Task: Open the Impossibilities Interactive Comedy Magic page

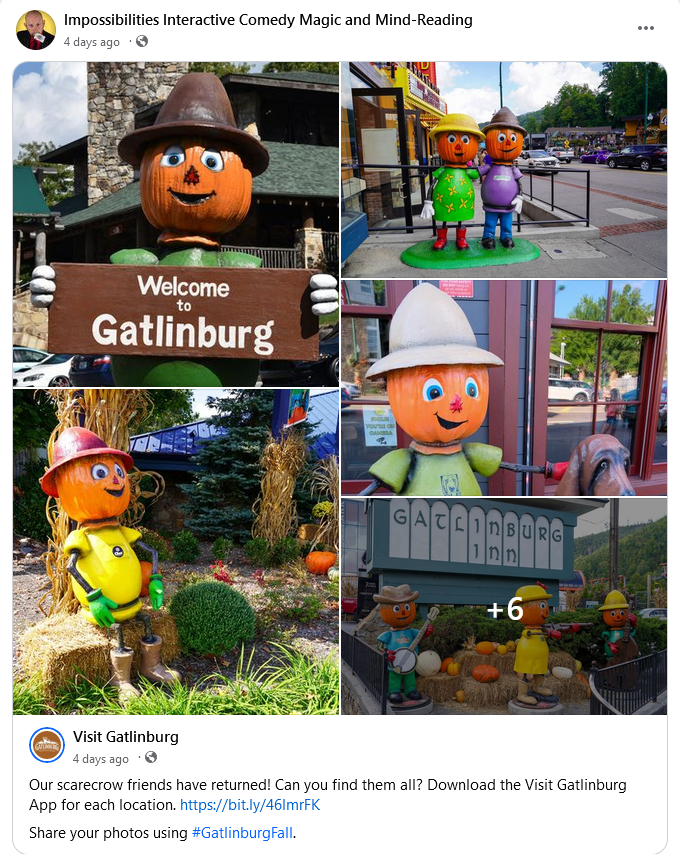Action: click(x=268, y=20)
